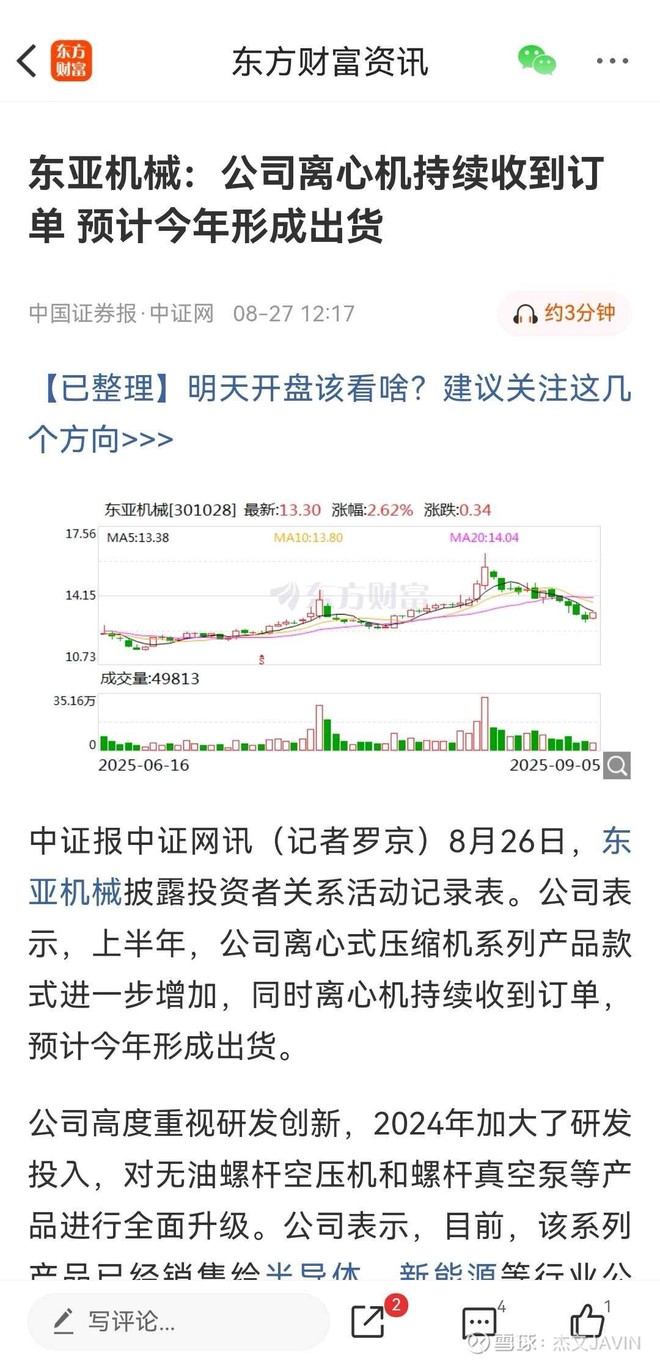Image resolution: width=660 pixels, height=1363 pixels.
Task: Tap the 写评论 comment input field
Action: [178, 1321]
